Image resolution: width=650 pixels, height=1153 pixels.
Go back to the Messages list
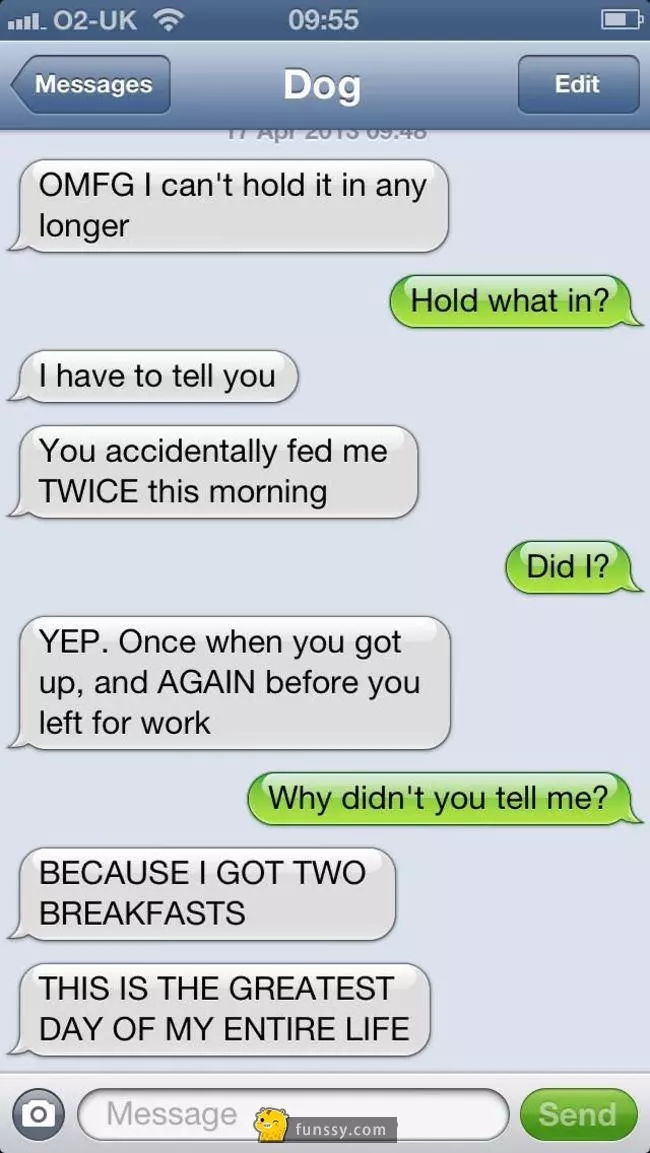click(92, 85)
